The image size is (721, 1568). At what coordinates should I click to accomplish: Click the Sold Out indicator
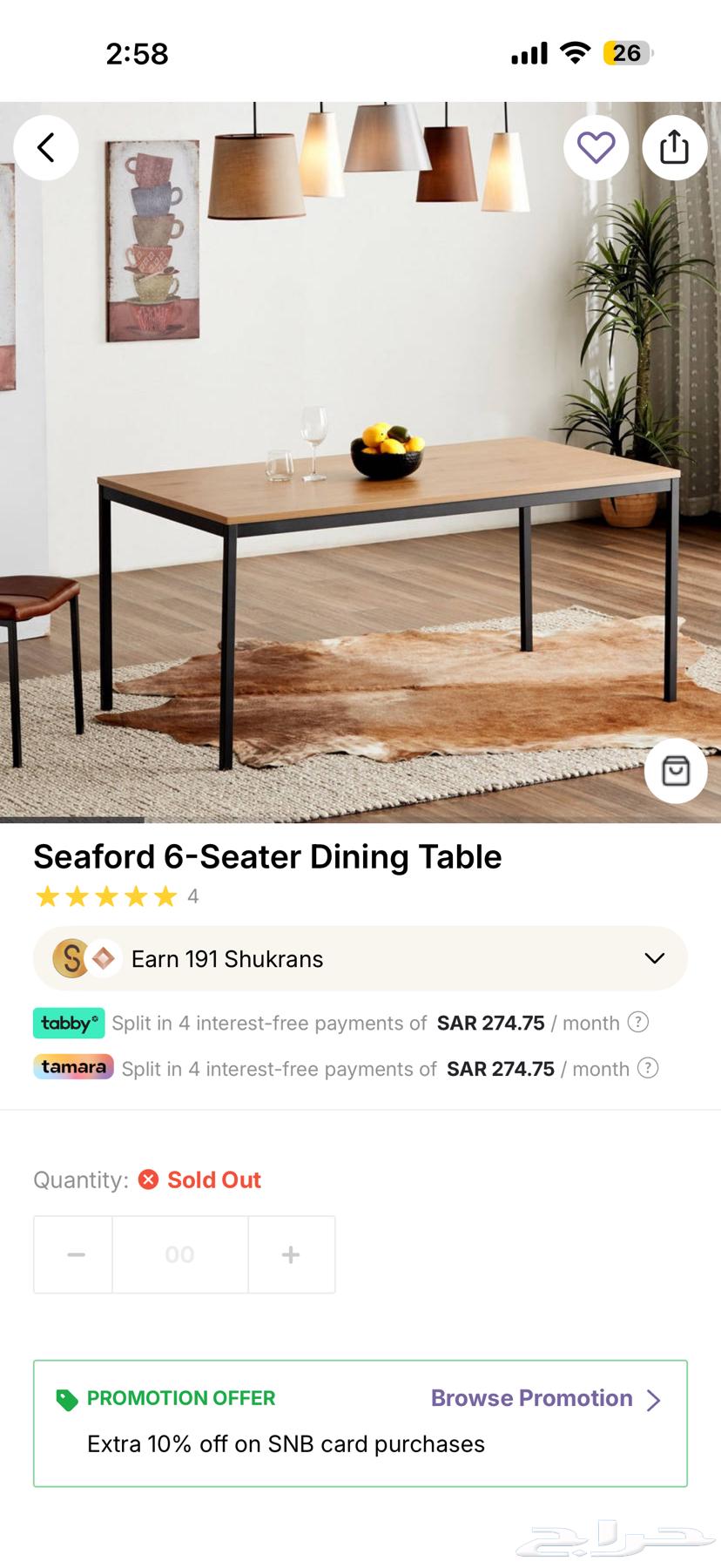tap(199, 1179)
